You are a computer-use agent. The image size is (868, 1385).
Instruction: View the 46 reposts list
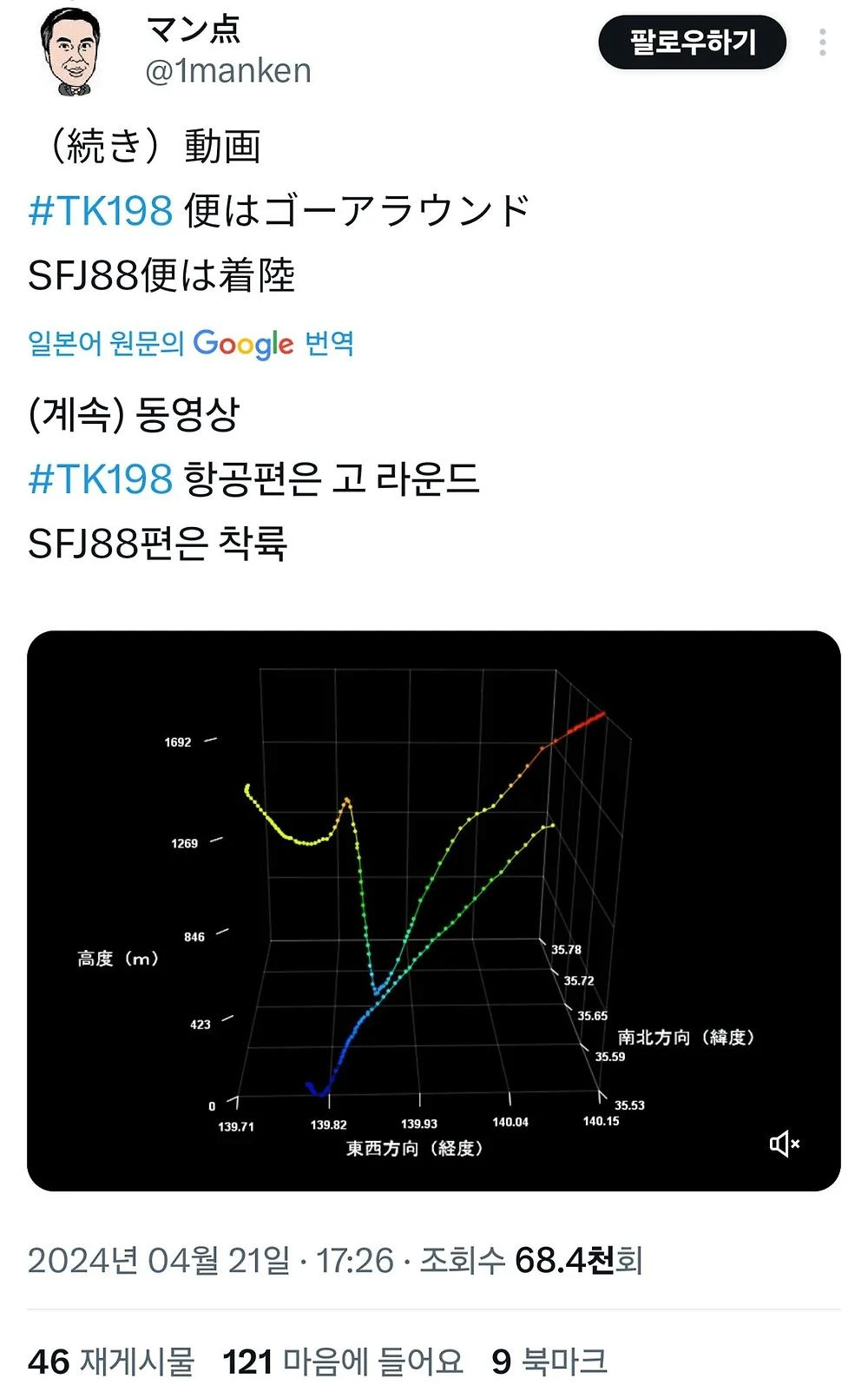point(111,1362)
